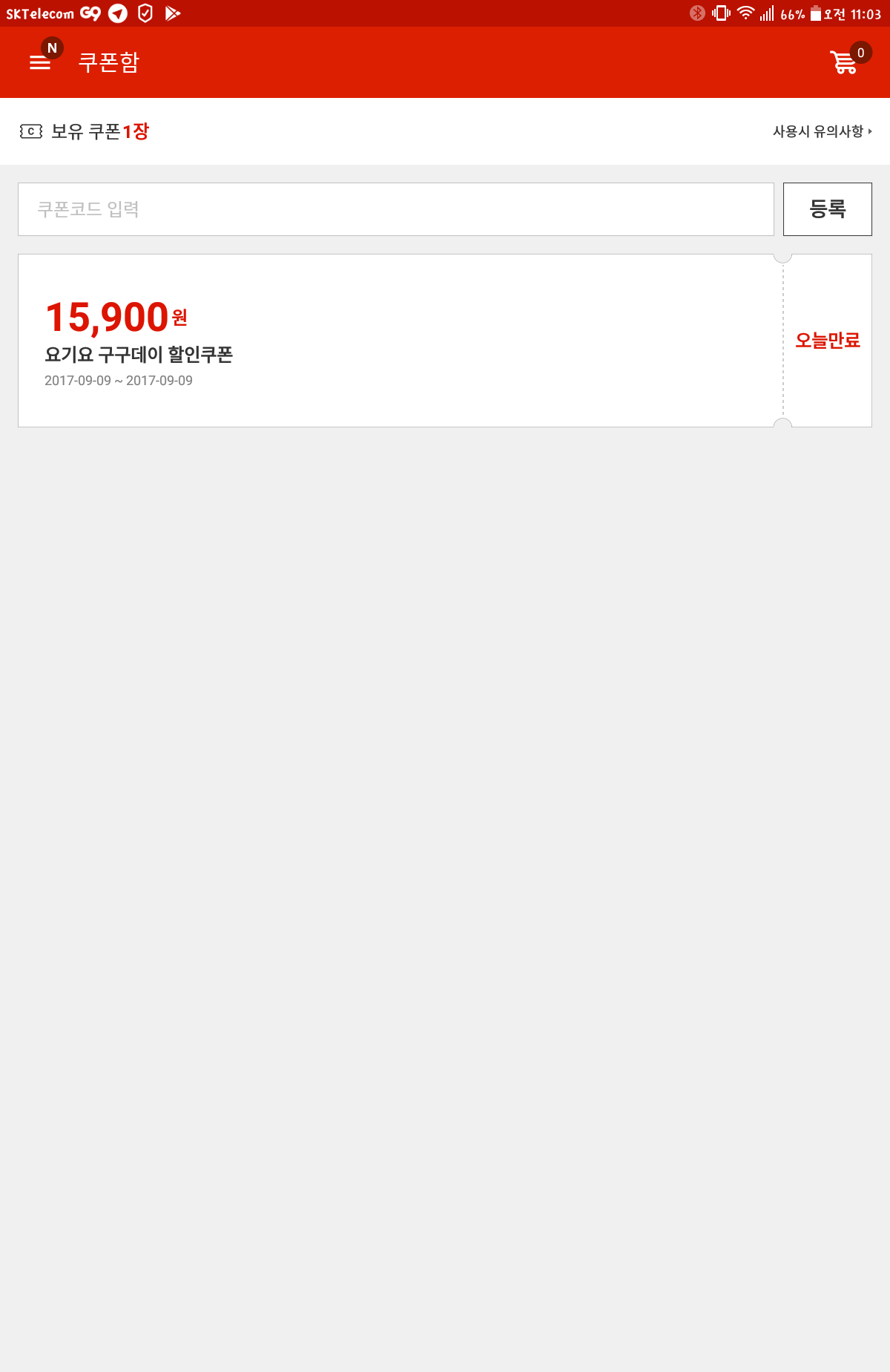Open 사용시 유의사항 usage notes
890x1372 pixels.
(822, 131)
